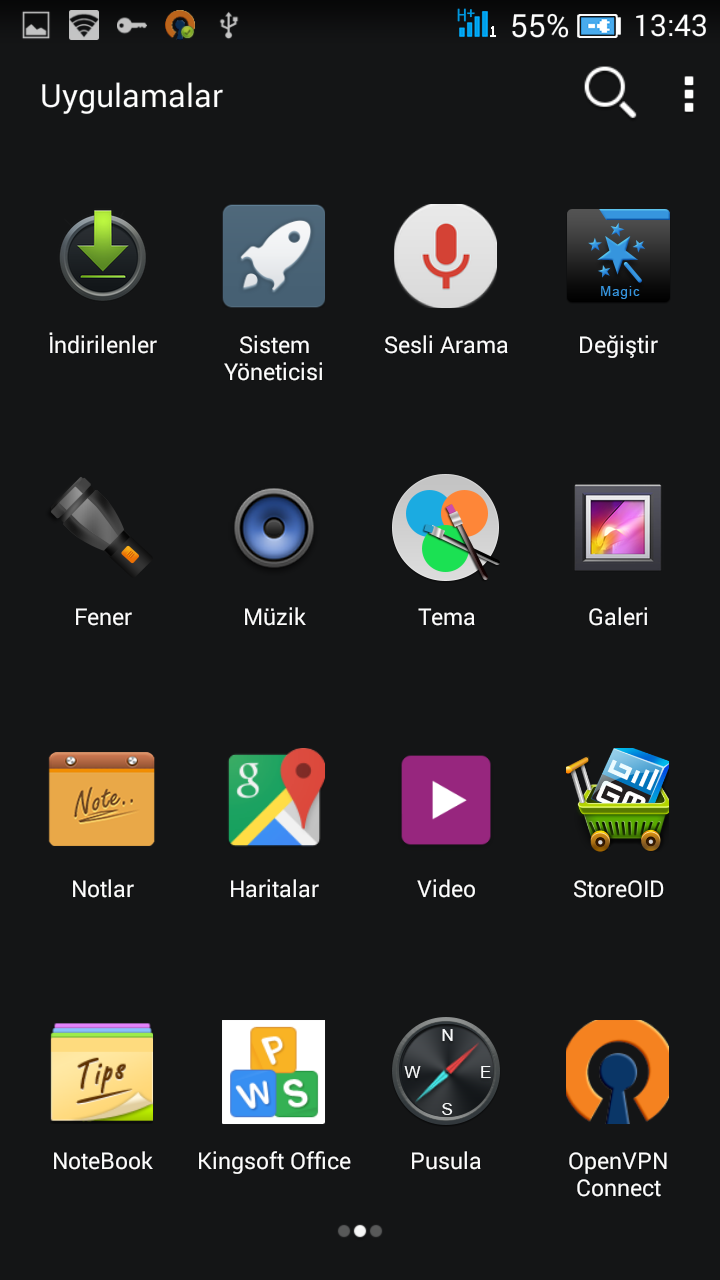Open the Pusula compass app
This screenshot has width=720, height=1280.
(446, 1072)
